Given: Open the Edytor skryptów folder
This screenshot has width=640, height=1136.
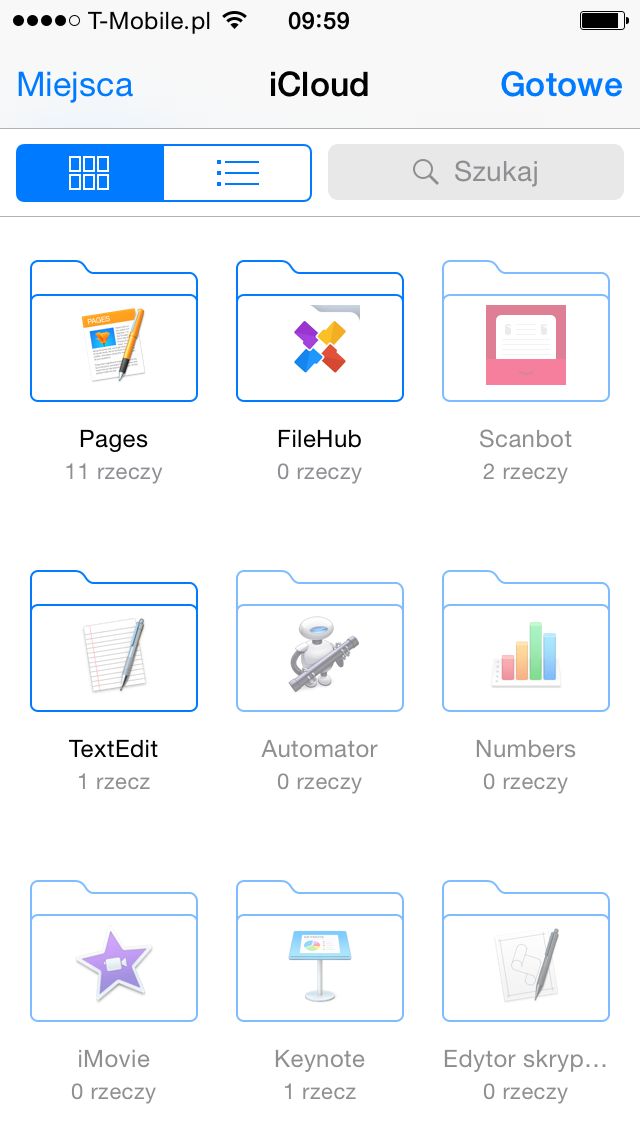Looking at the screenshot, I should (525, 951).
